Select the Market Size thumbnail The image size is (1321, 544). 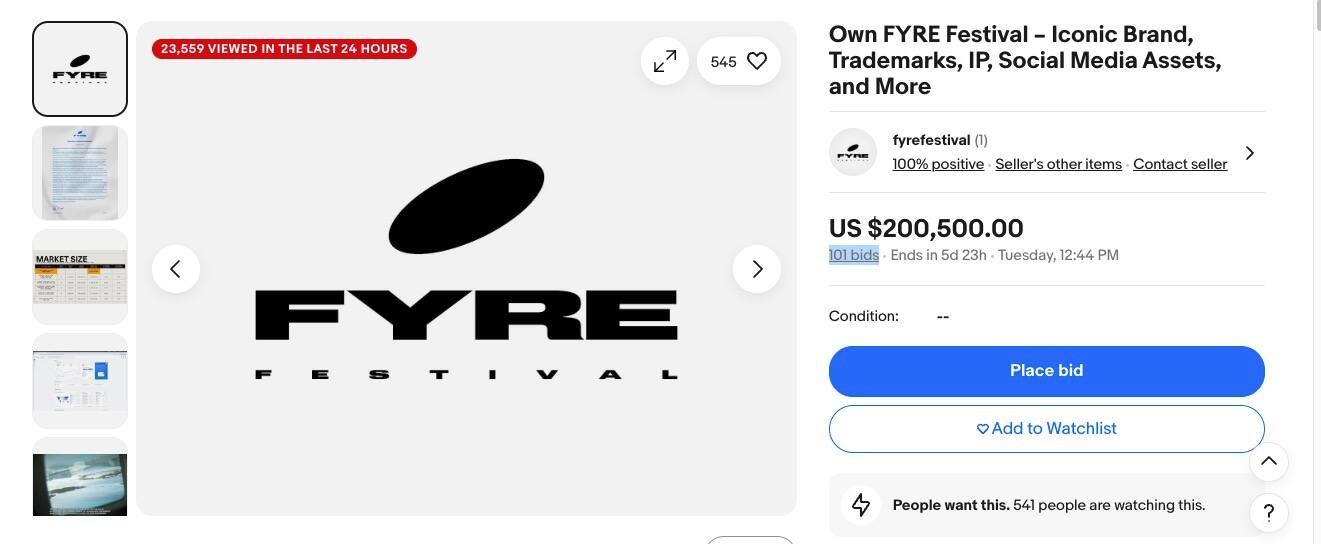[x=80, y=277]
